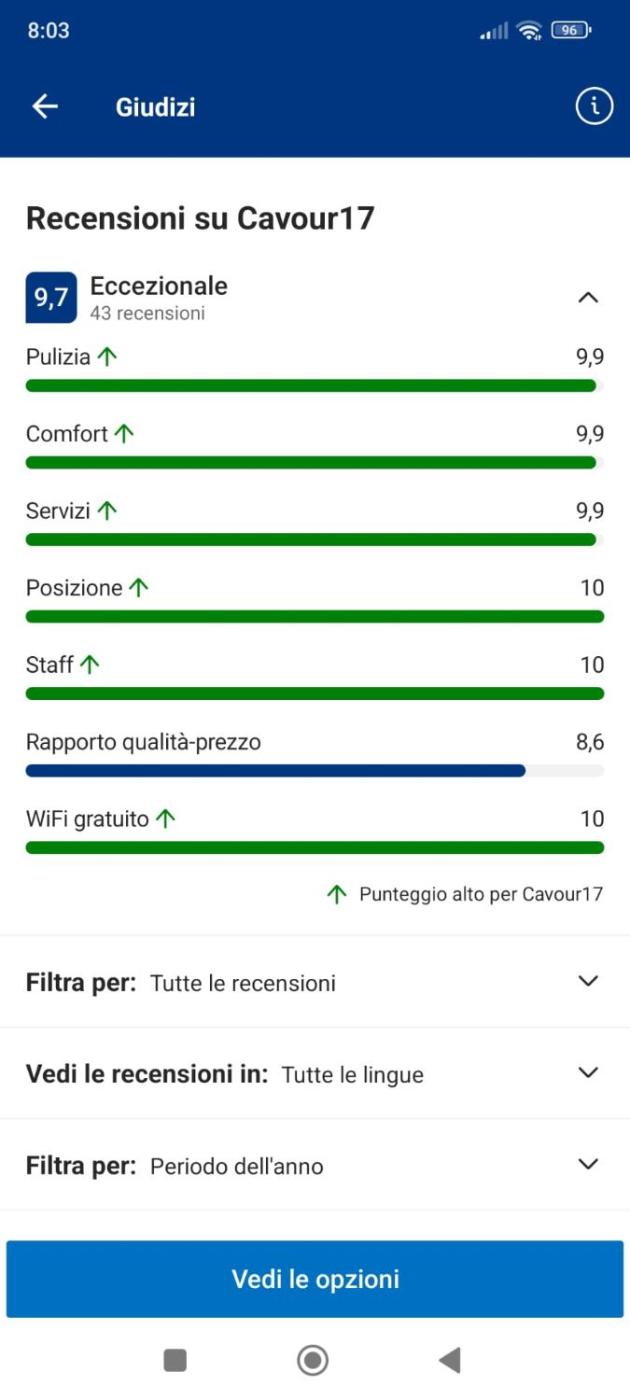Open the Tutte le recensioni filter dropdown
This screenshot has height=1400, width=630.
coord(314,982)
